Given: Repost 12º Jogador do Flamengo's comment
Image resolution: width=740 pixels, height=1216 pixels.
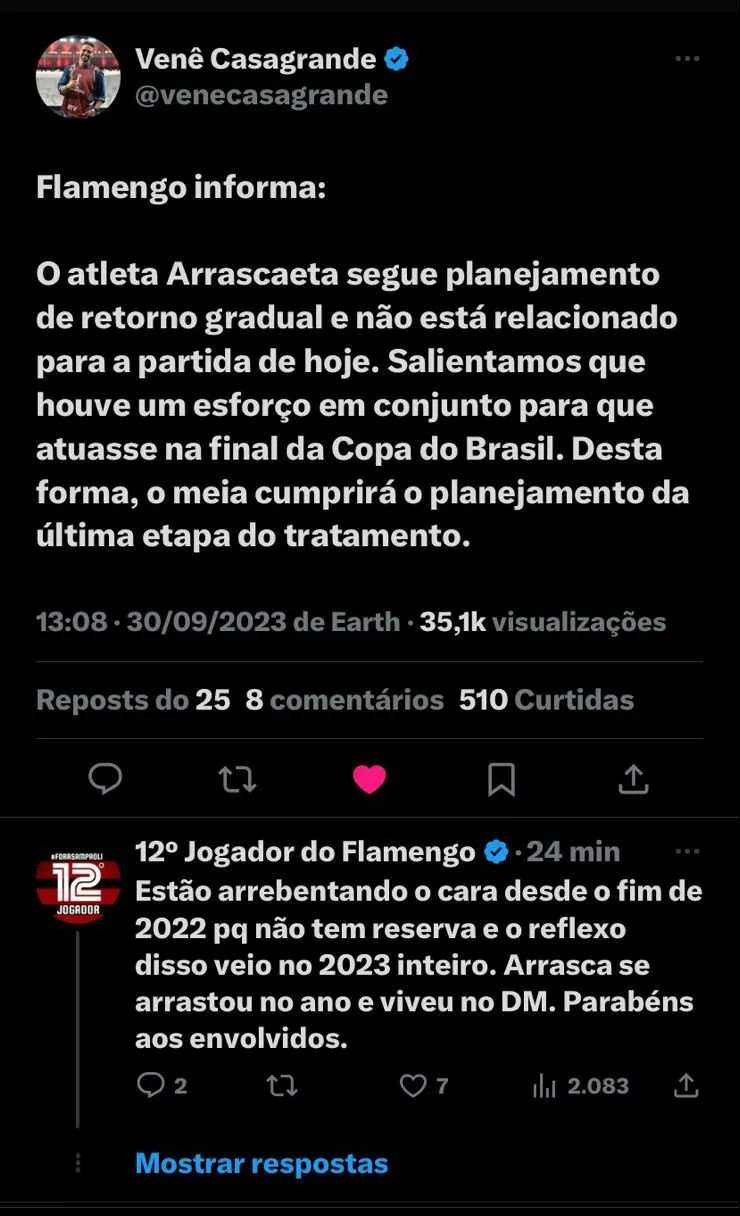Looking at the screenshot, I should [282, 1085].
